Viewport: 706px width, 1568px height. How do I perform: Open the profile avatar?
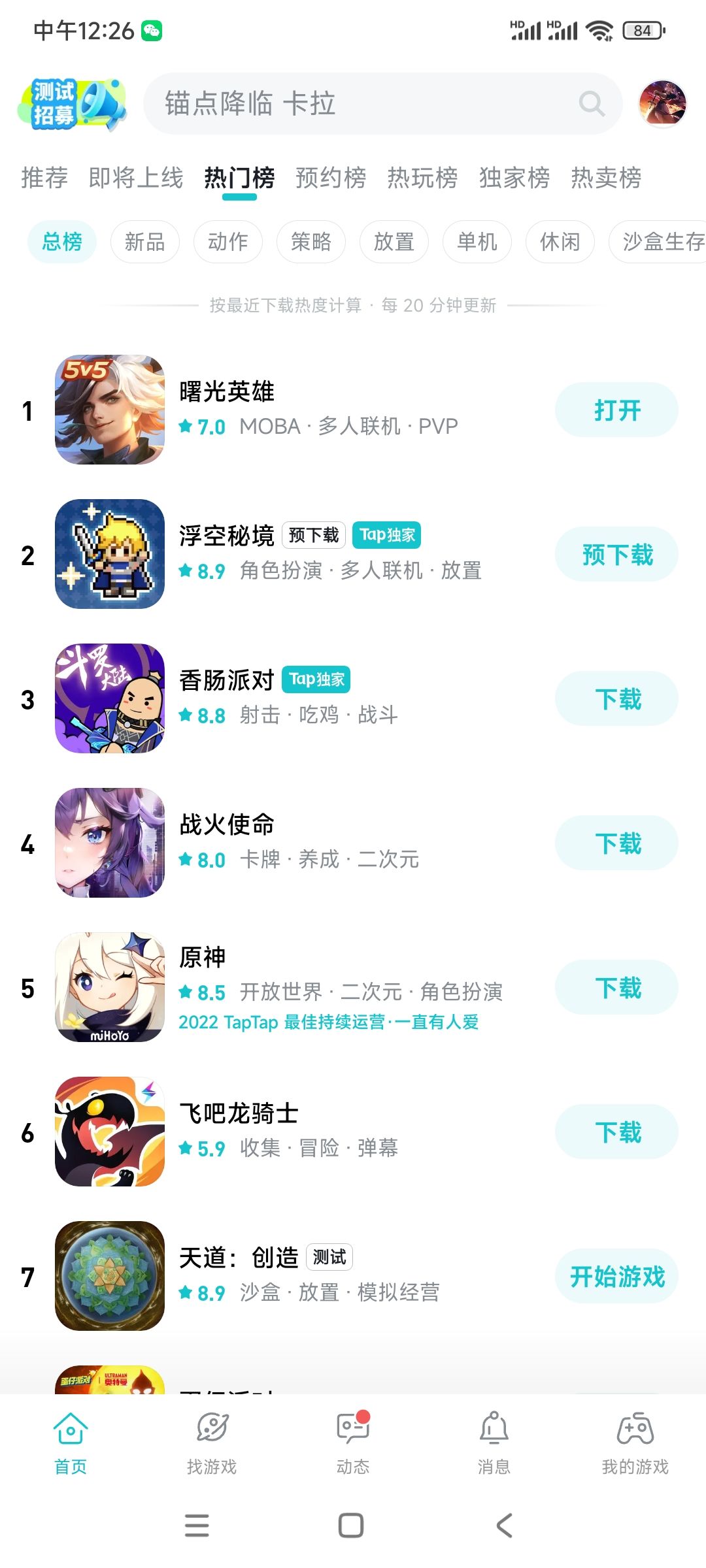tap(663, 103)
